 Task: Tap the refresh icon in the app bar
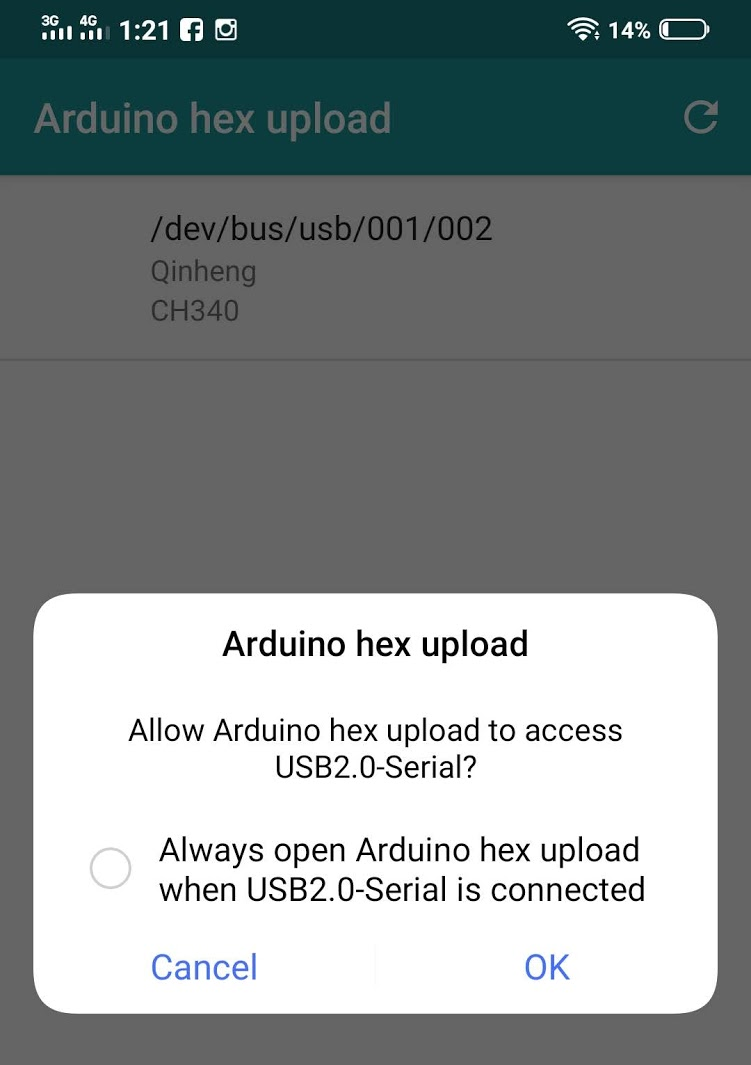click(x=700, y=117)
